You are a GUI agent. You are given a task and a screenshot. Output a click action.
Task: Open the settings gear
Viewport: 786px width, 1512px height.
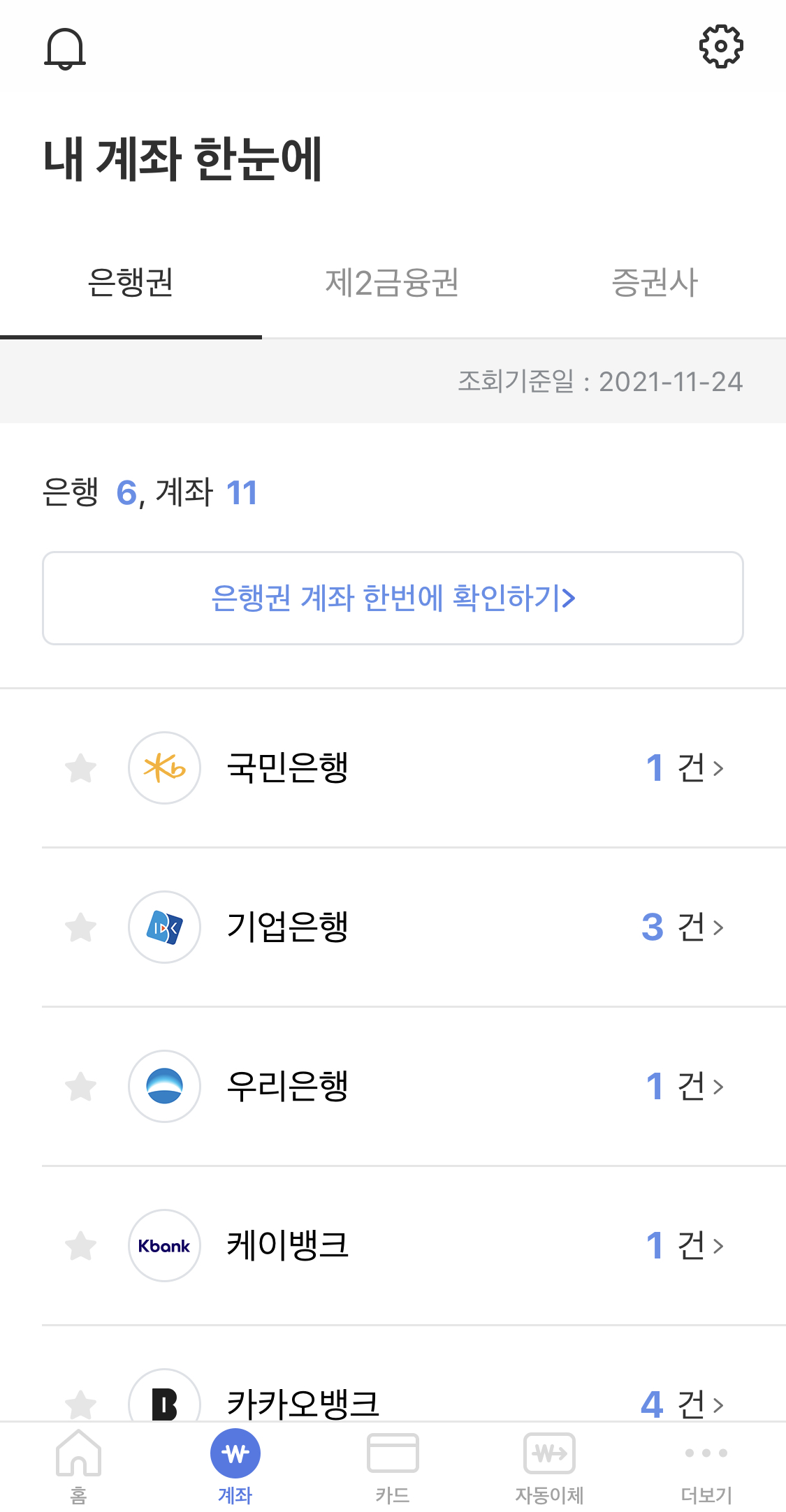pyautogui.click(x=721, y=47)
